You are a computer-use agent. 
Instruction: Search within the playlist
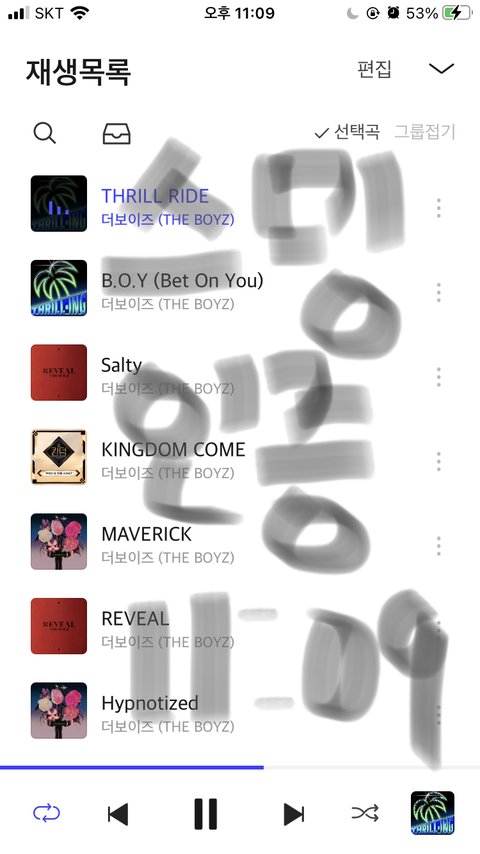(45, 132)
